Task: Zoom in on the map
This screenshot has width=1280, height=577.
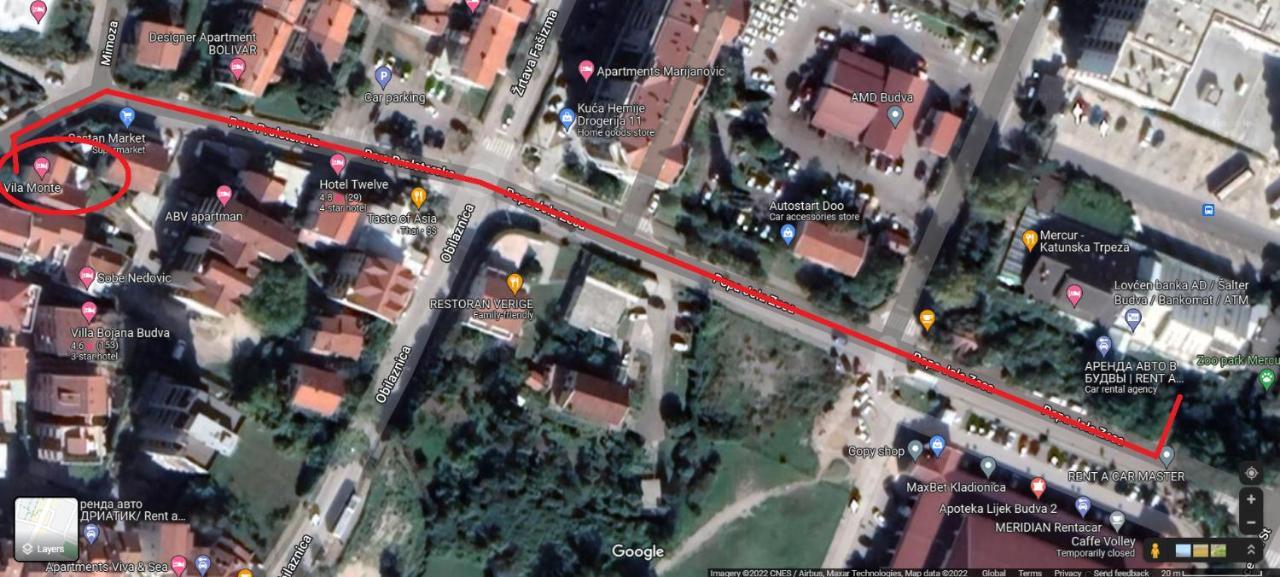Action: (1251, 498)
